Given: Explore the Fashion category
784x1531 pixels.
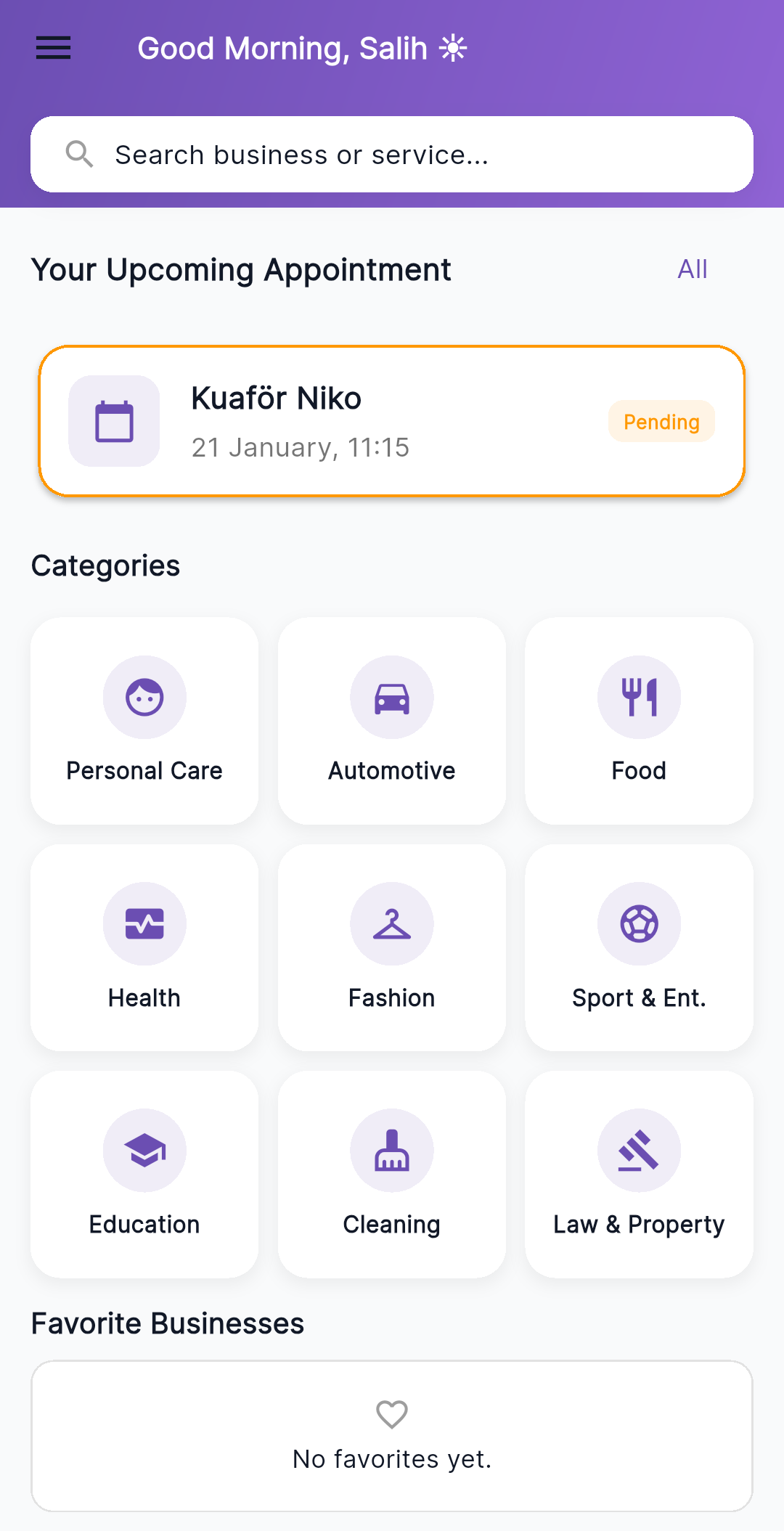Looking at the screenshot, I should tap(392, 947).
